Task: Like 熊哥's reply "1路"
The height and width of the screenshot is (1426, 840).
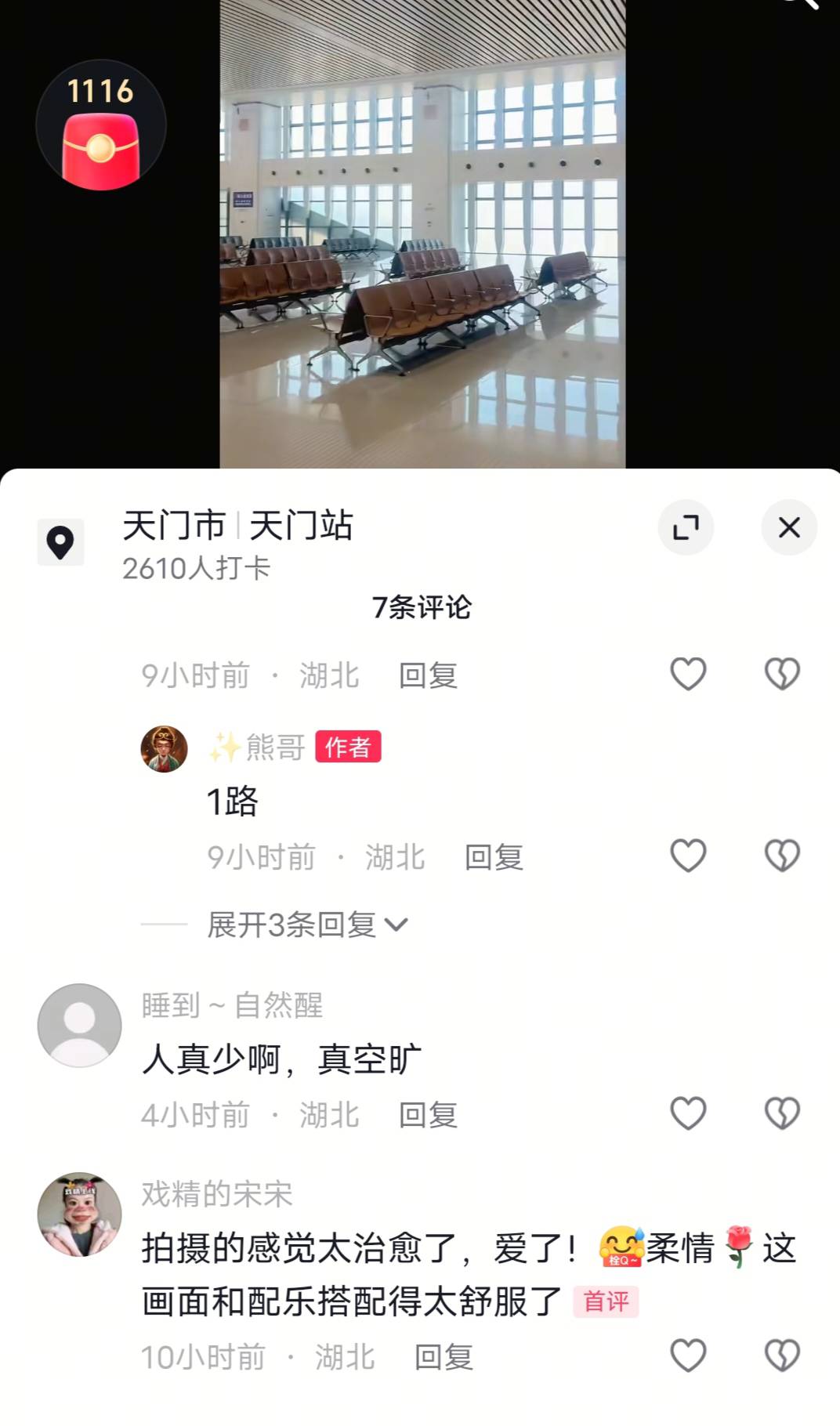Action: click(689, 856)
